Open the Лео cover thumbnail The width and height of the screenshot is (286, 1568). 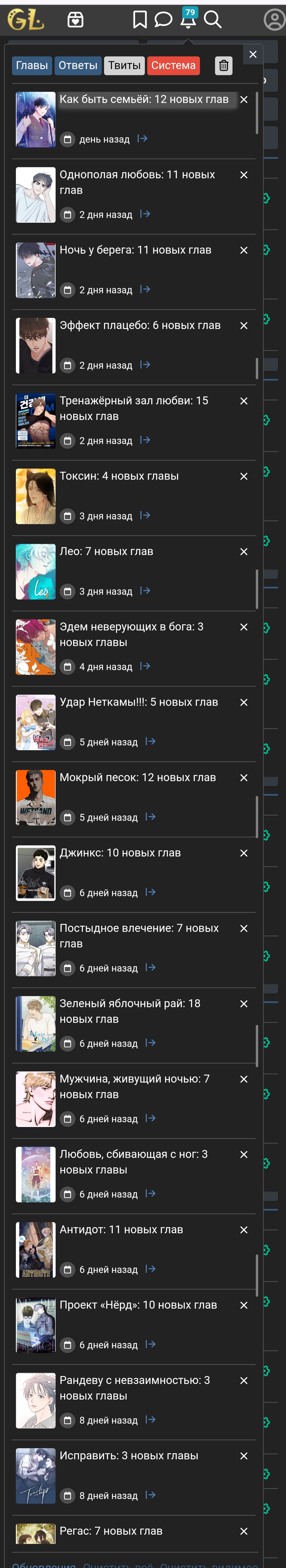tap(35, 572)
